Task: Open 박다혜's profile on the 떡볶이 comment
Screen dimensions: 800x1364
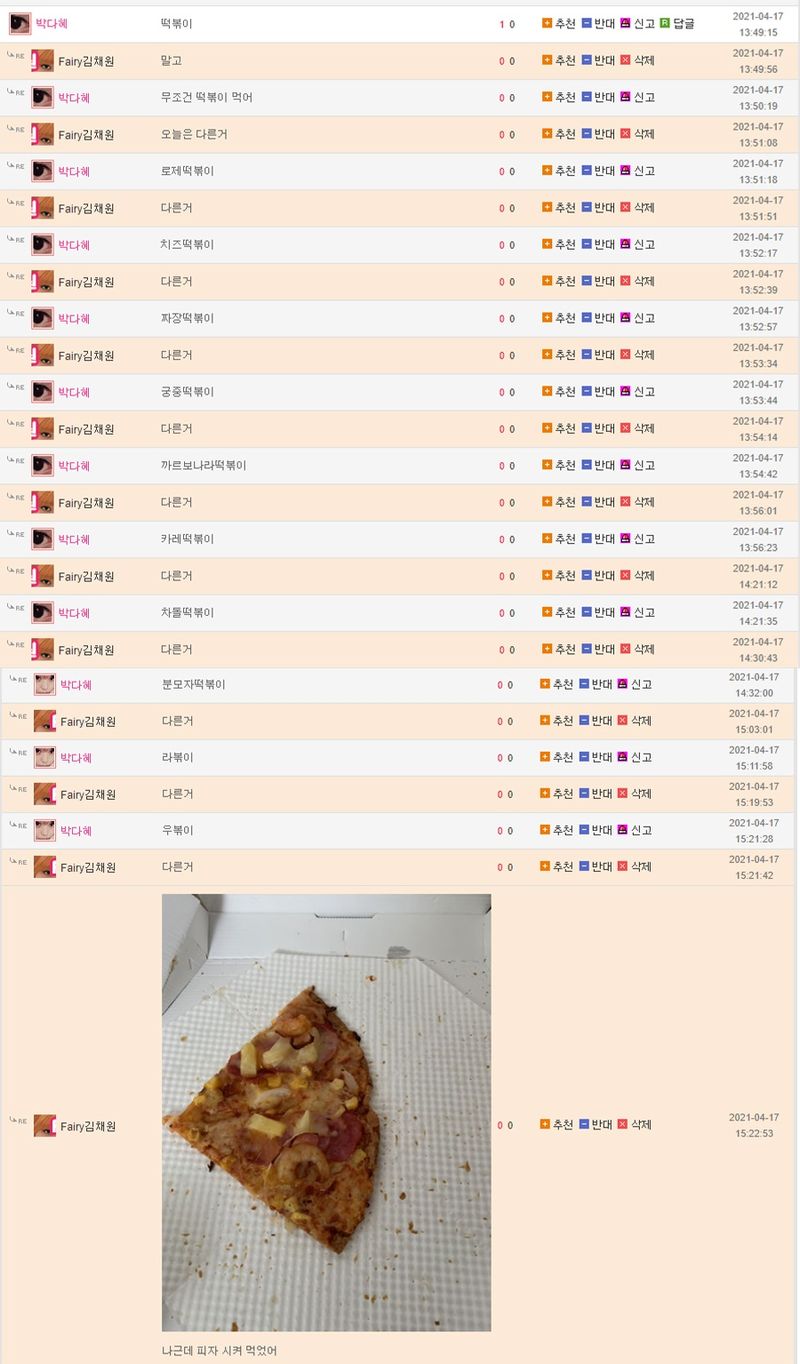Action: click(x=52, y=23)
